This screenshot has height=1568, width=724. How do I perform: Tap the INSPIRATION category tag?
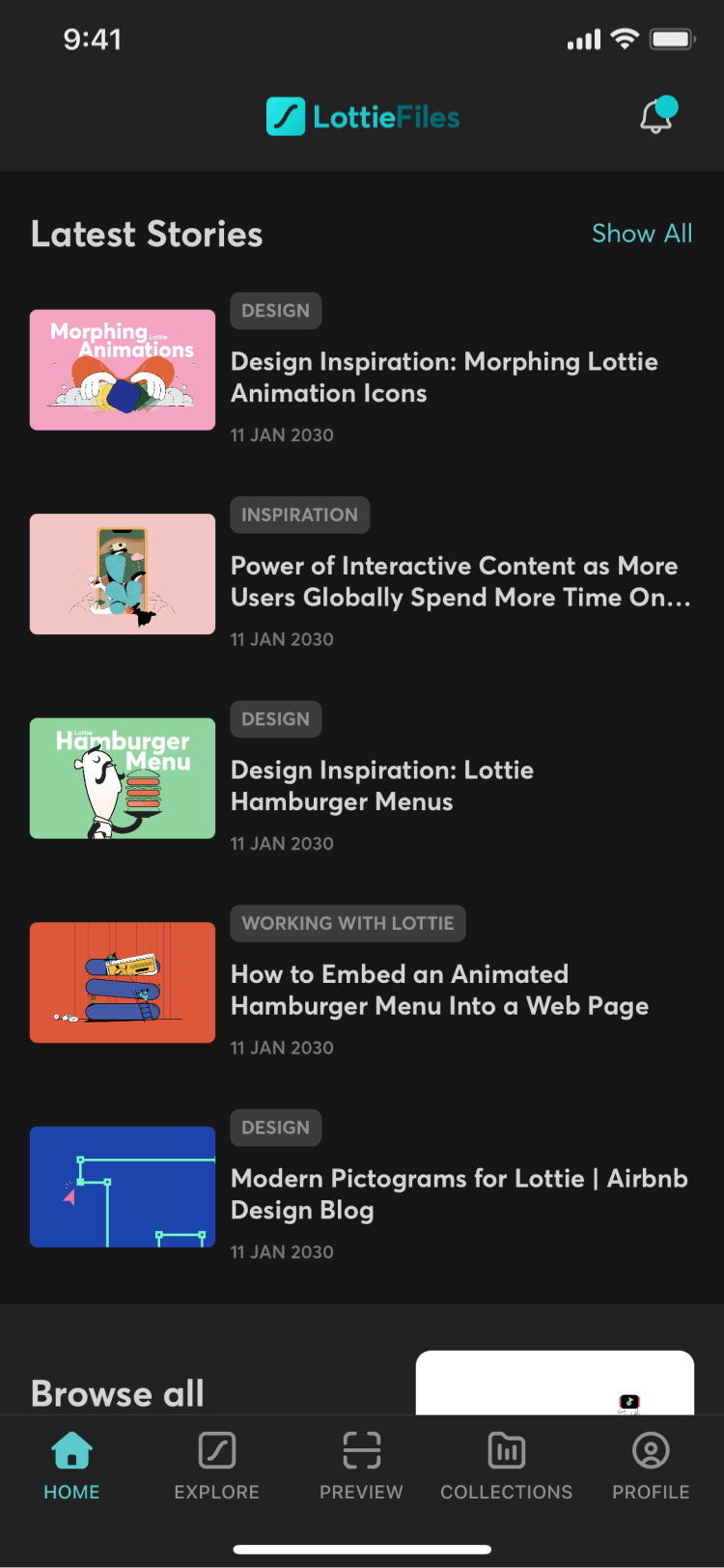click(x=299, y=515)
